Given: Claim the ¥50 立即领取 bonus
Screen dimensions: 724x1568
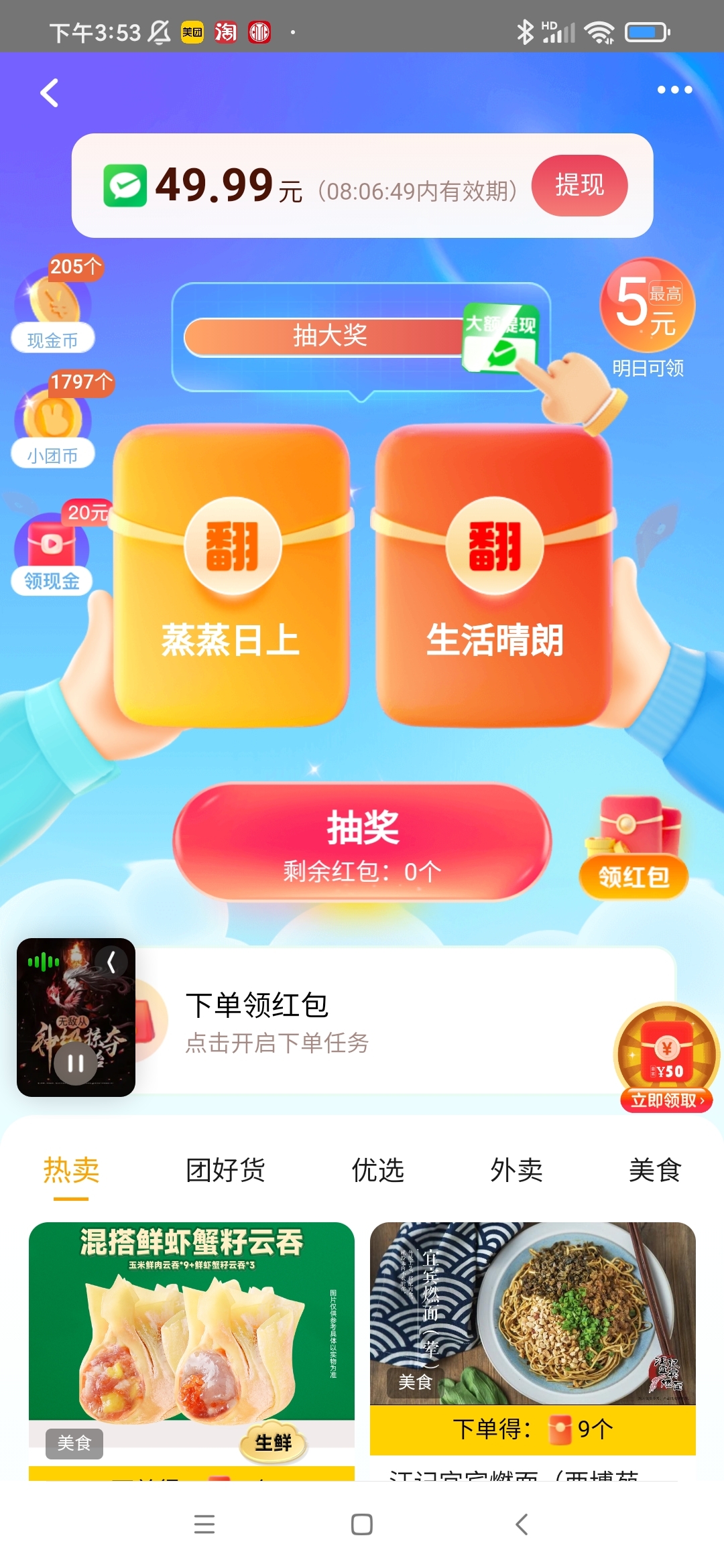Looking at the screenshot, I should point(666,1059).
